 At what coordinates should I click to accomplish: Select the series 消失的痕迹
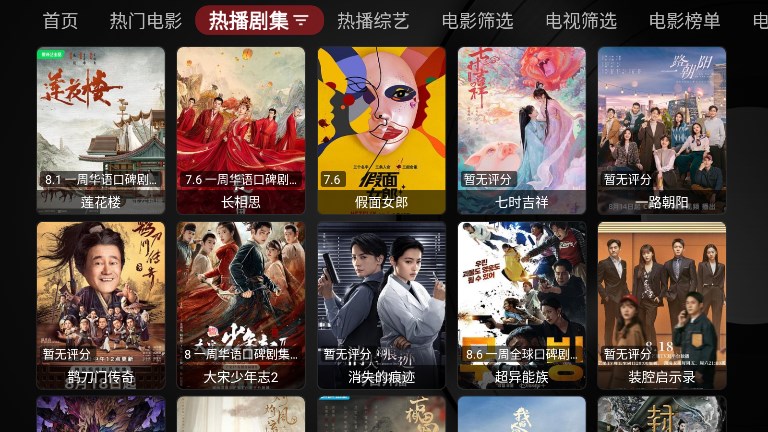click(381, 305)
